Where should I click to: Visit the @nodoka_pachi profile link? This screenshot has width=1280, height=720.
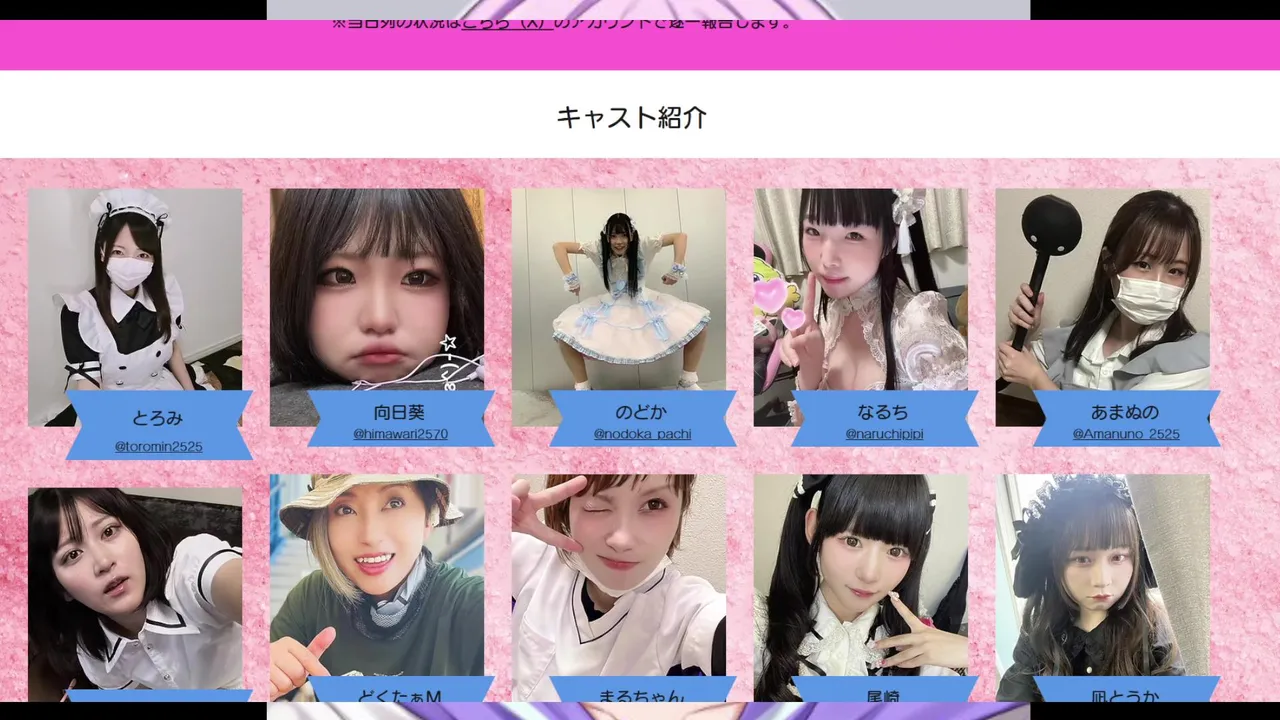(x=642, y=434)
